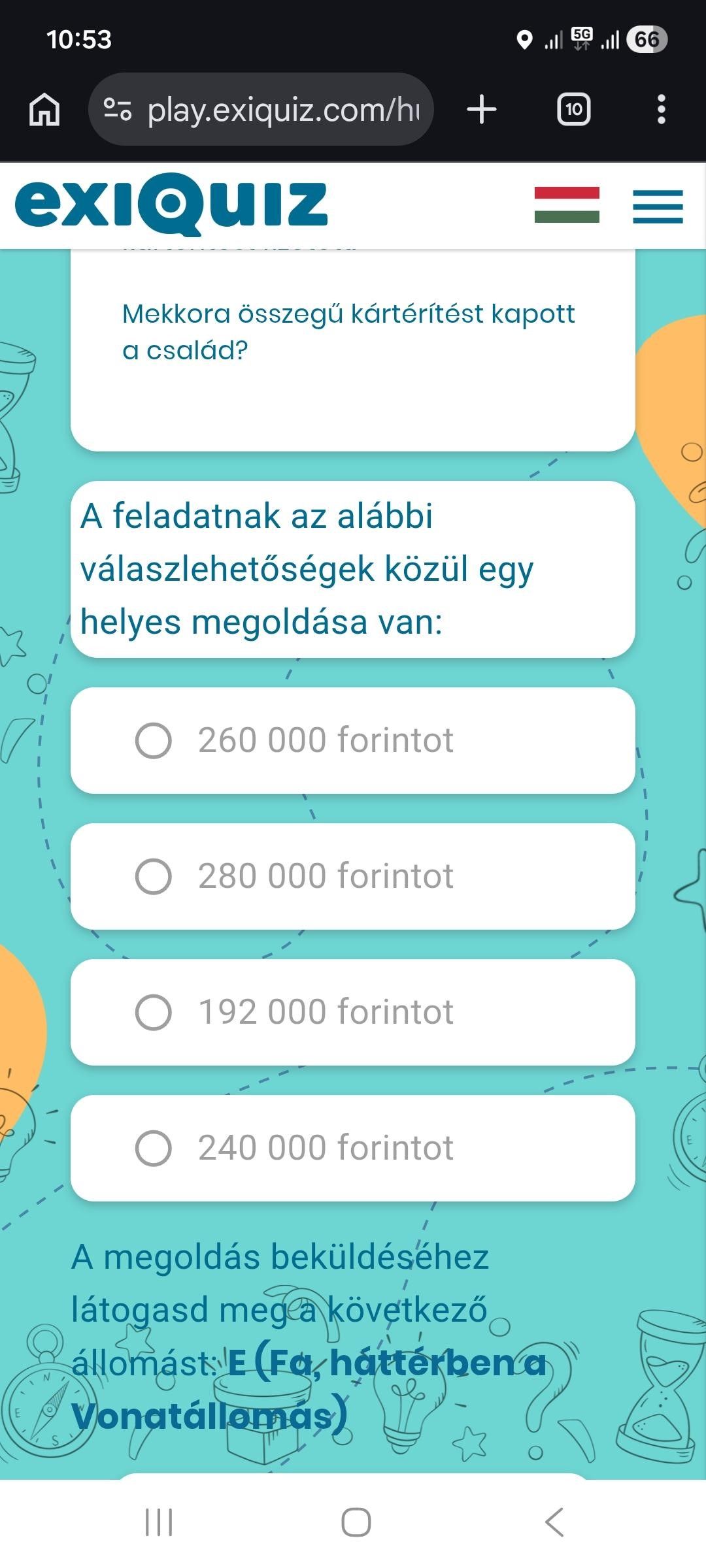Tap the site info icon in address bar
Image resolution: width=706 pixels, height=1568 pixels.
coord(118,110)
